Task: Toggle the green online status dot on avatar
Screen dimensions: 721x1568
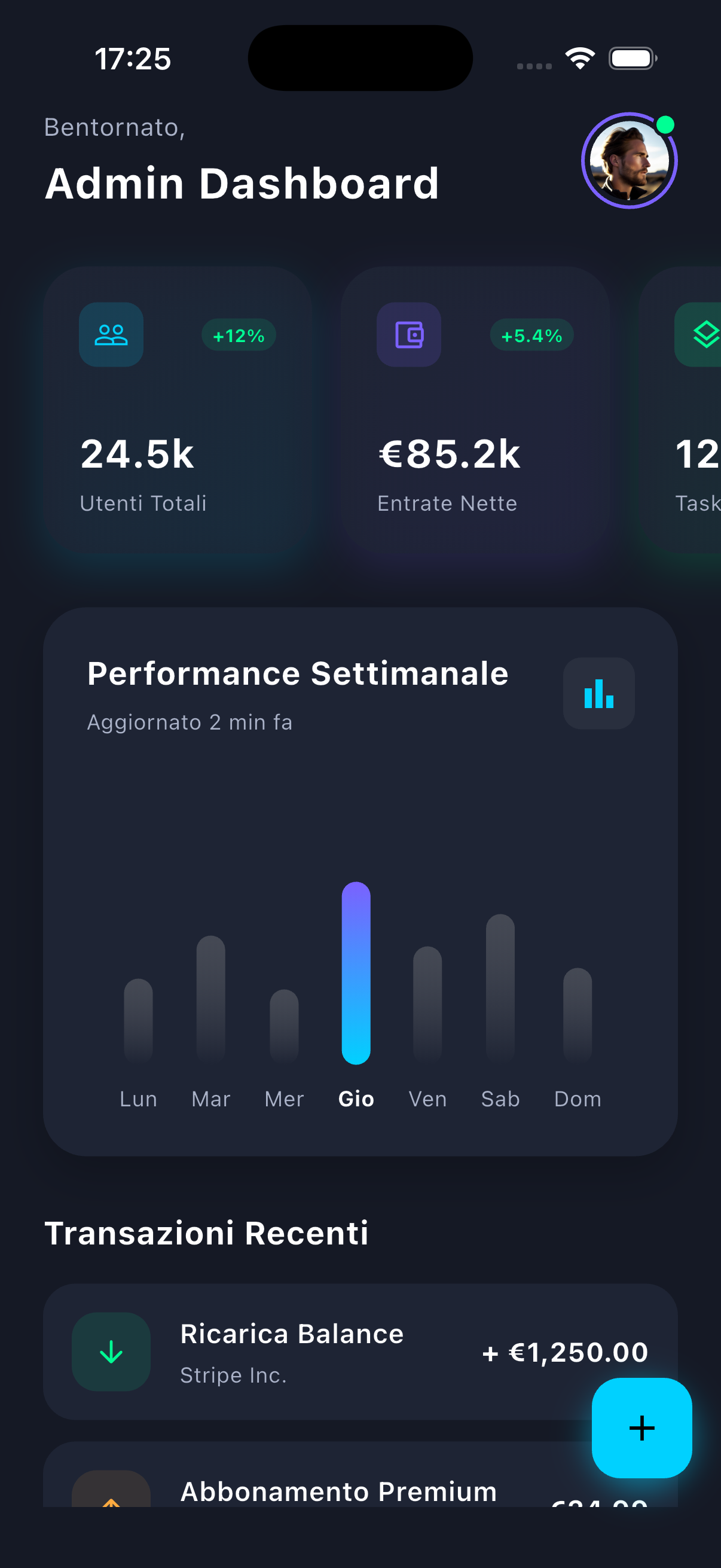Action: [665, 124]
